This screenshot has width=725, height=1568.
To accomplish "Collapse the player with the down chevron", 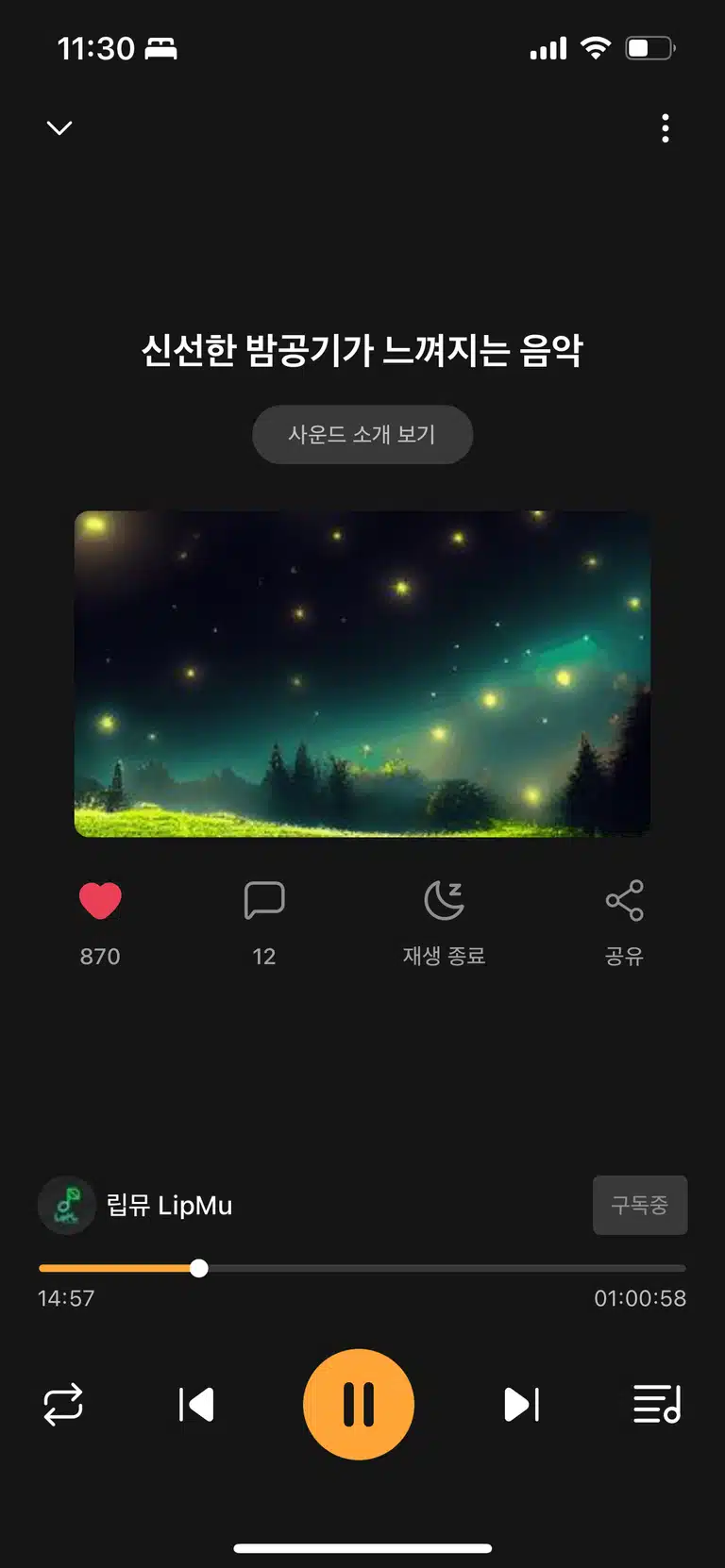I will coord(59,127).
